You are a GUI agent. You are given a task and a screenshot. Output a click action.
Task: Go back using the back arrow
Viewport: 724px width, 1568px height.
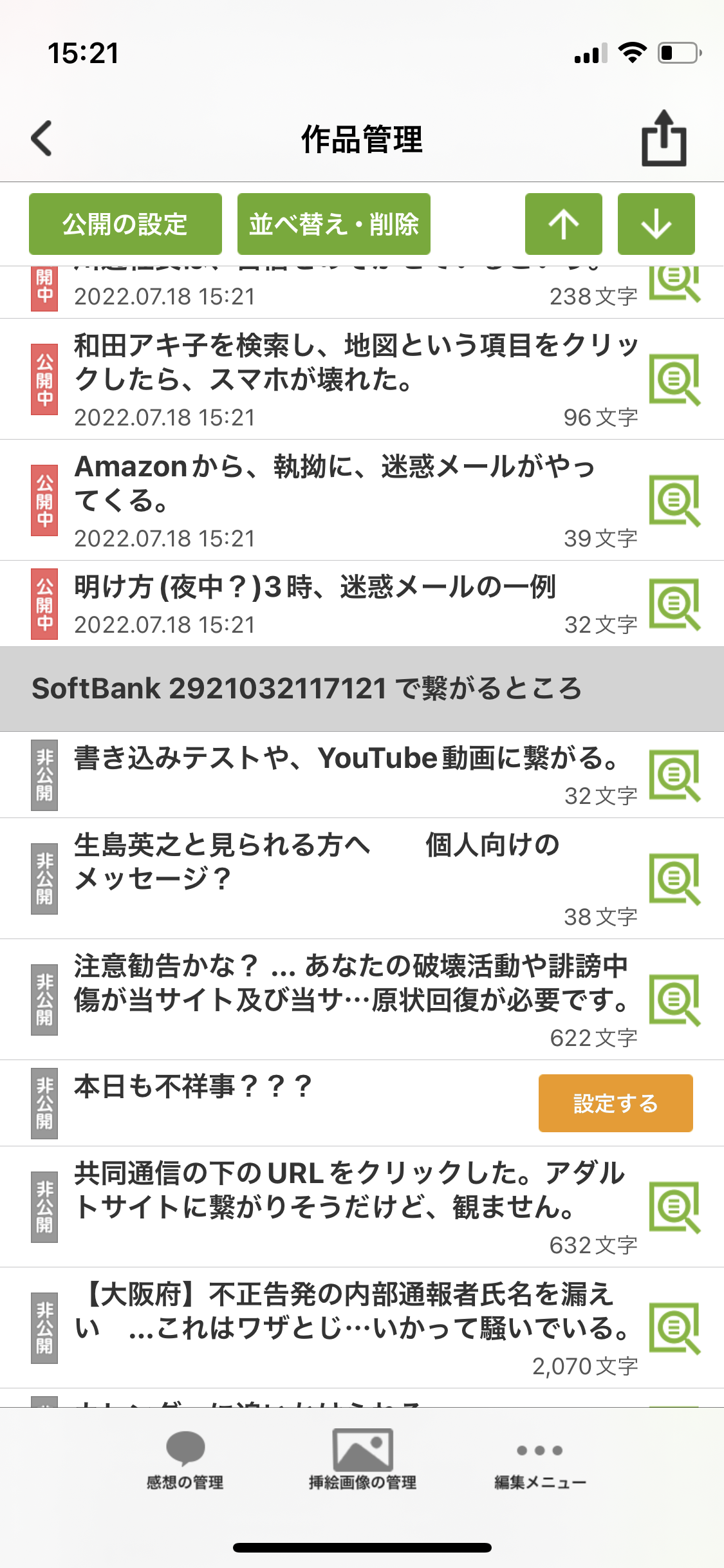pos(42,138)
